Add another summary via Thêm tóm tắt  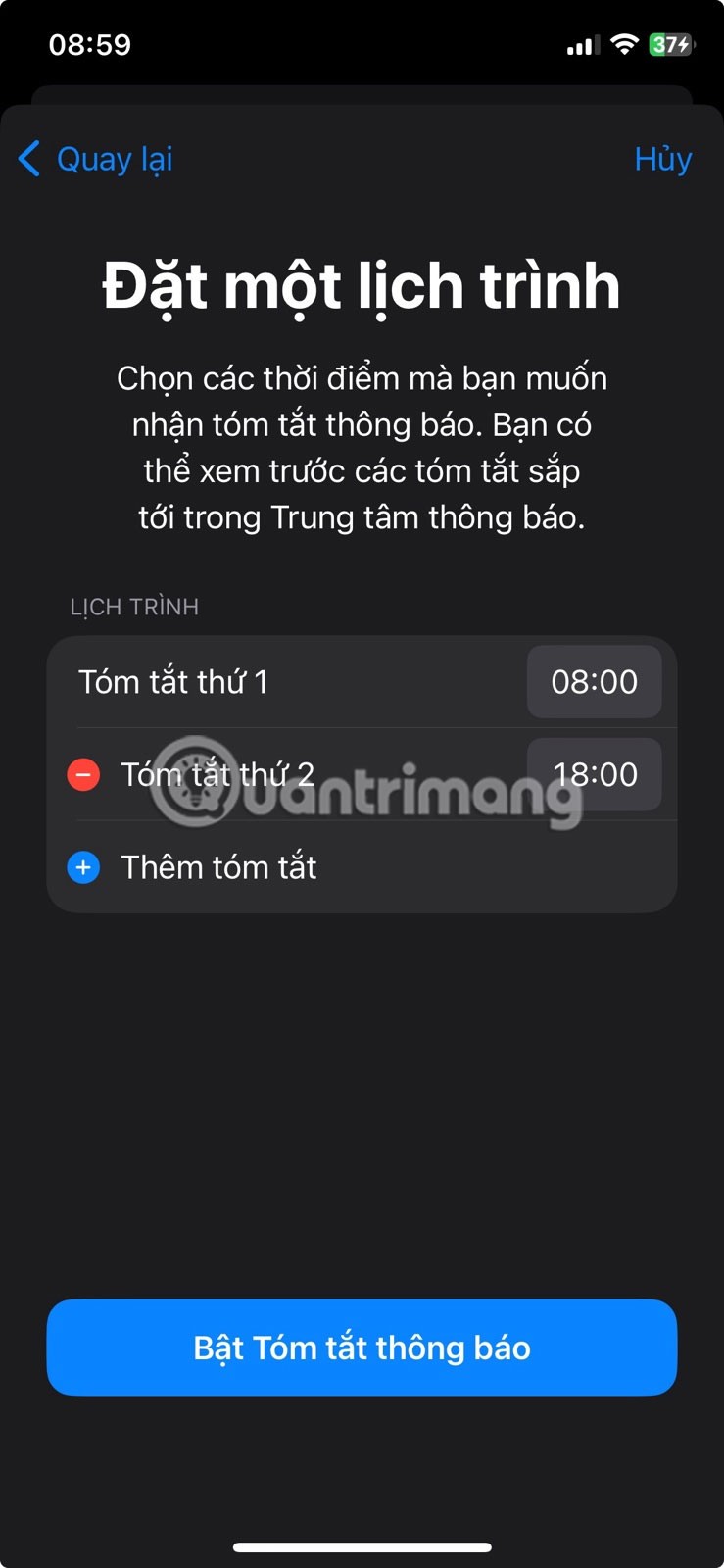tap(217, 867)
